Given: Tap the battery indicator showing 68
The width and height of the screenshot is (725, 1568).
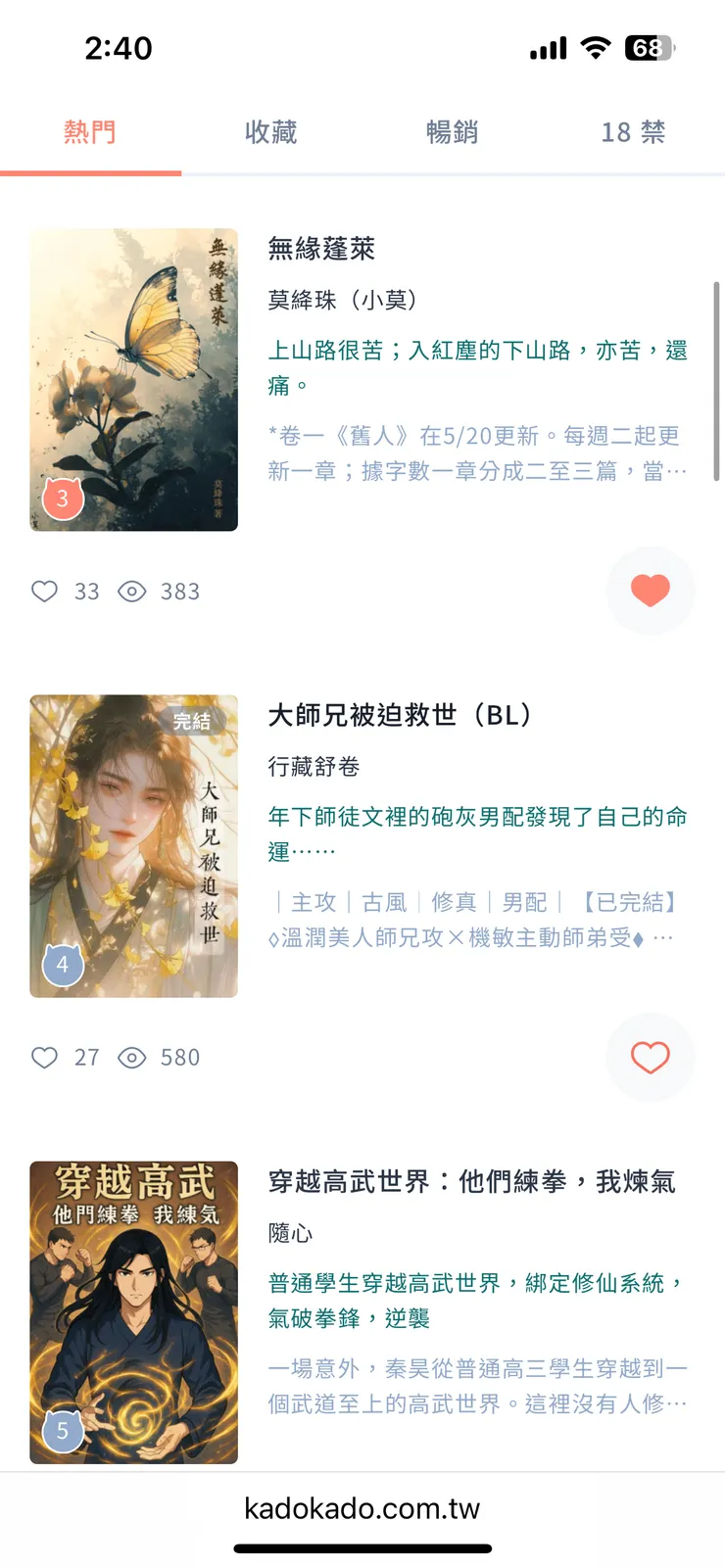Looking at the screenshot, I should (x=647, y=46).
